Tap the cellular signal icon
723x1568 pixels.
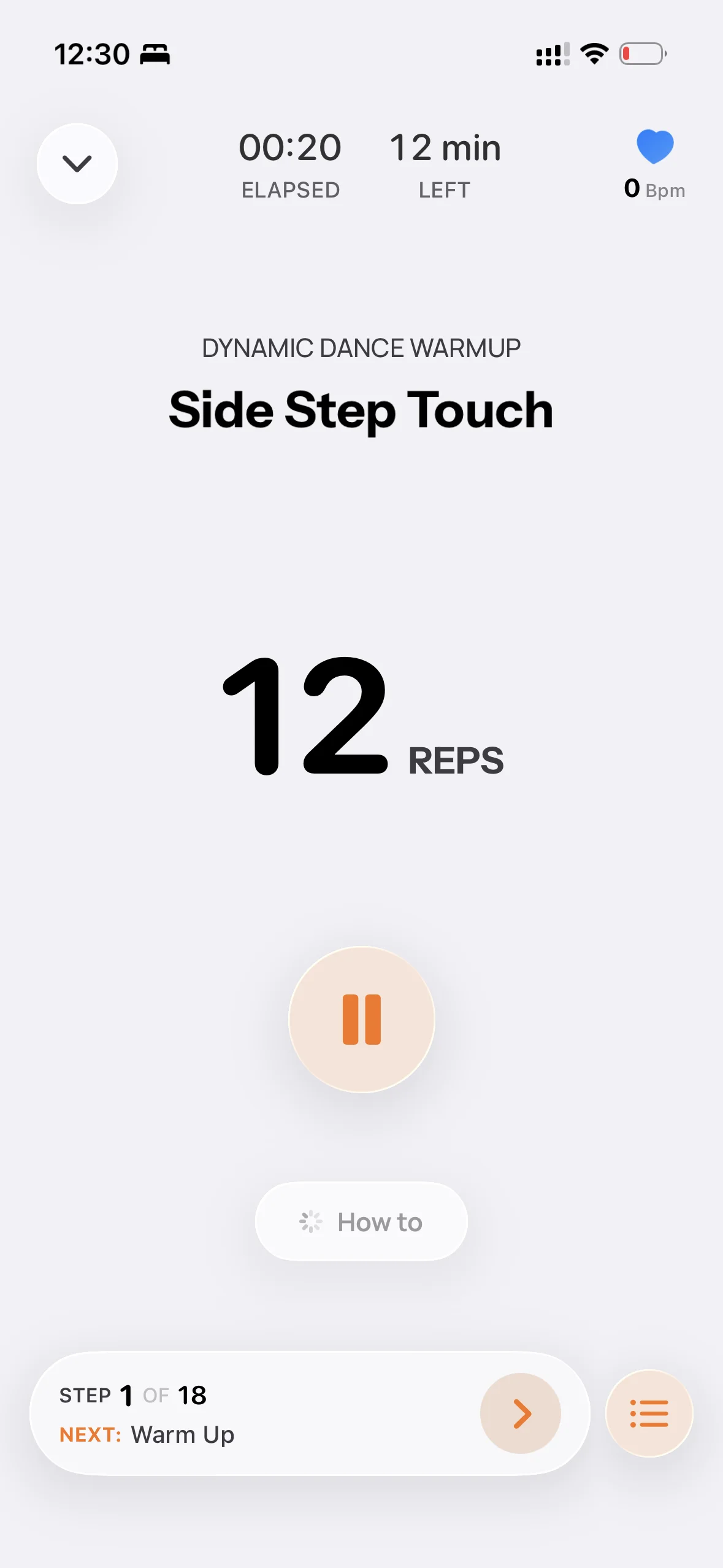pos(549,54)
